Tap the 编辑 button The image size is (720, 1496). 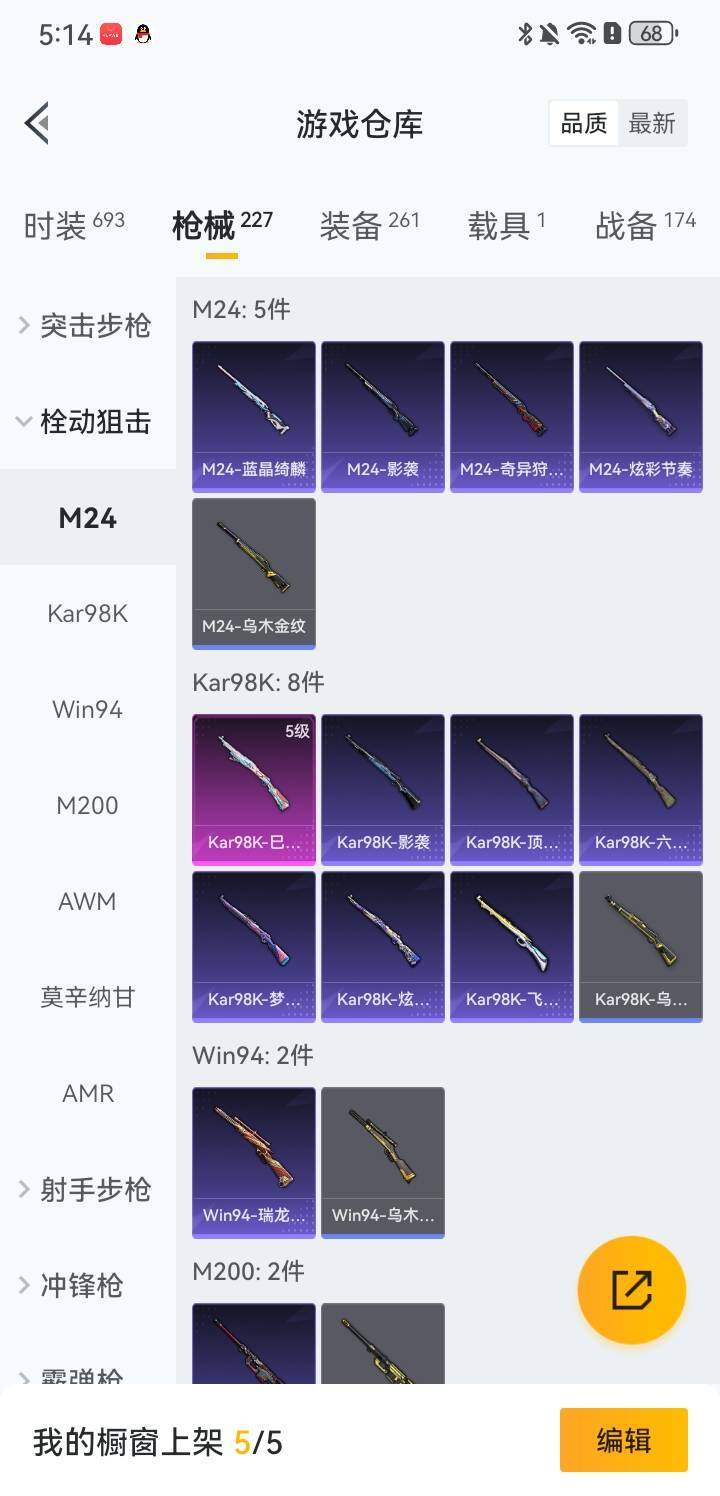624,1440
